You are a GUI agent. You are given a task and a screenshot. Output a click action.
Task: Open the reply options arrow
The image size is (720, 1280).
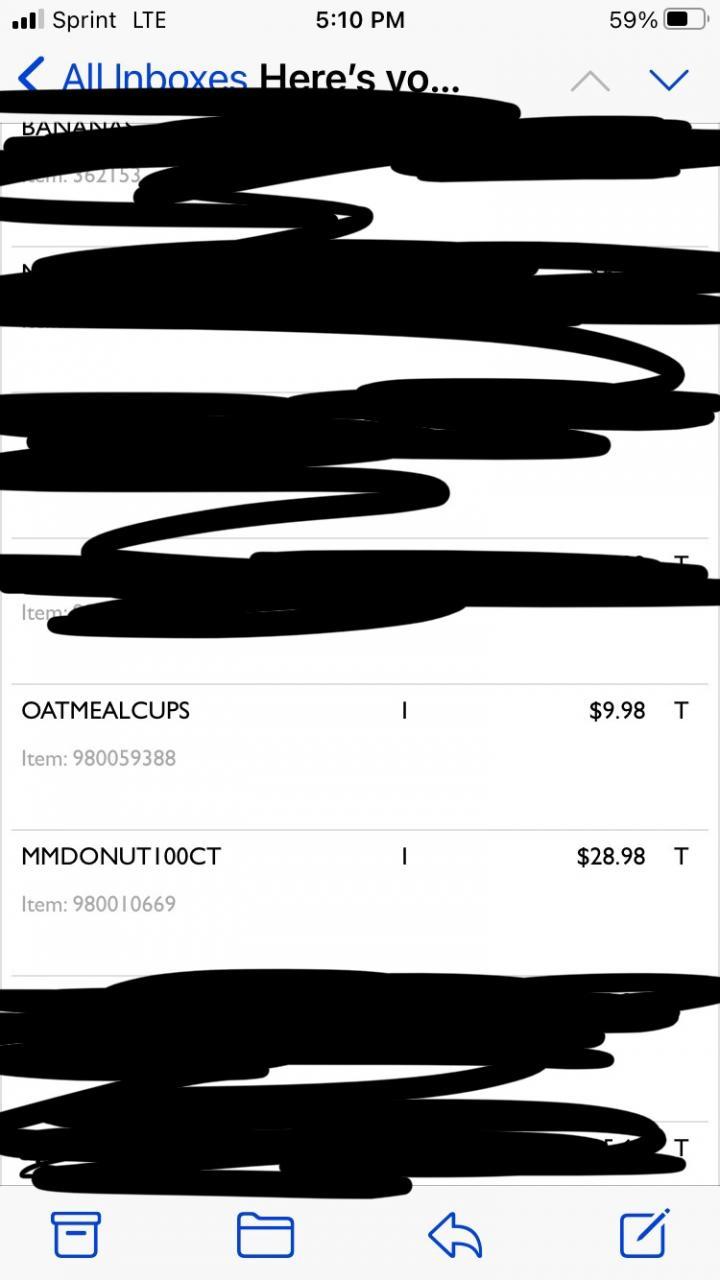click(x=455, y=1235)
